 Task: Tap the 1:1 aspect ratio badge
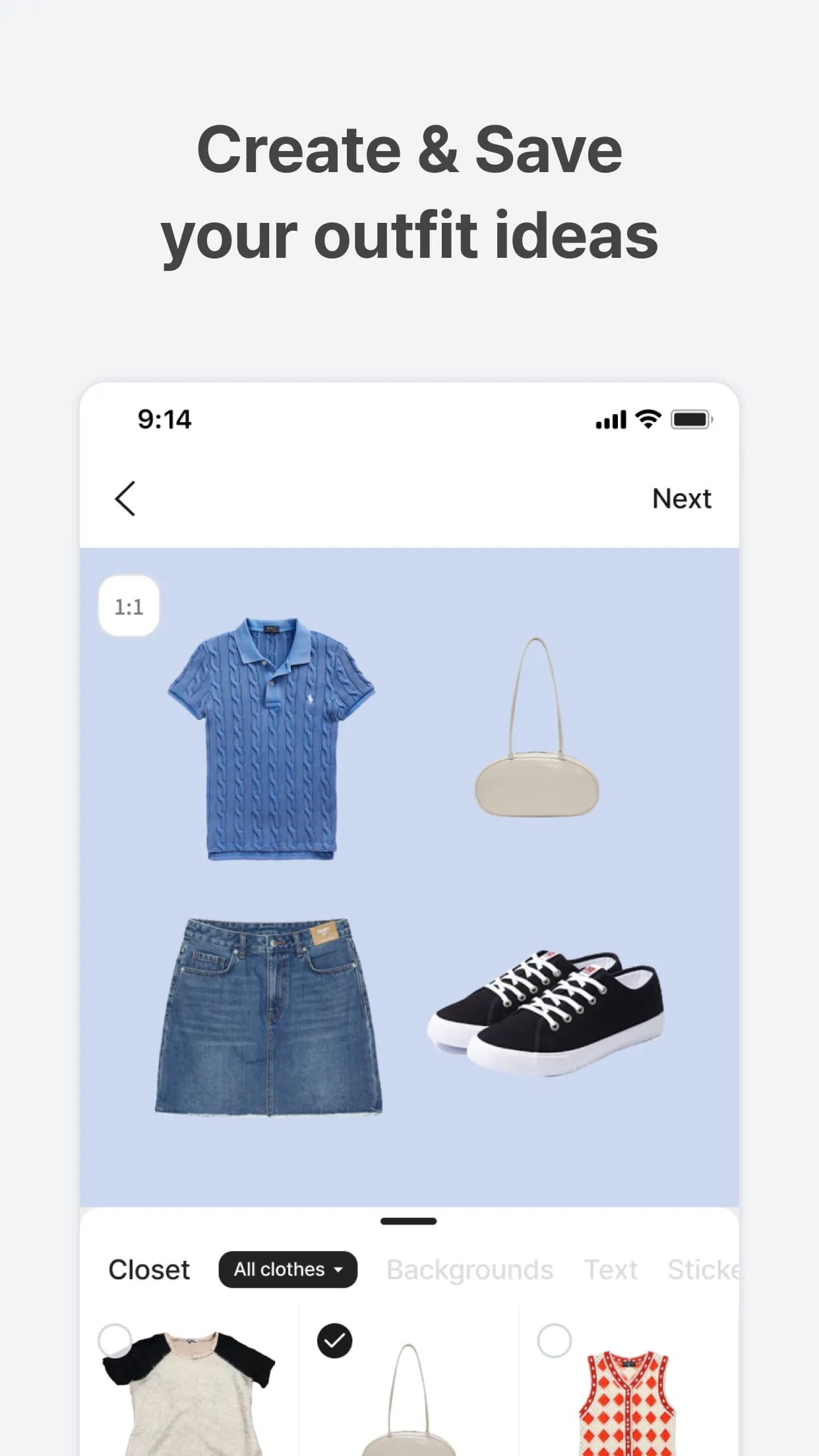point(128,607)
